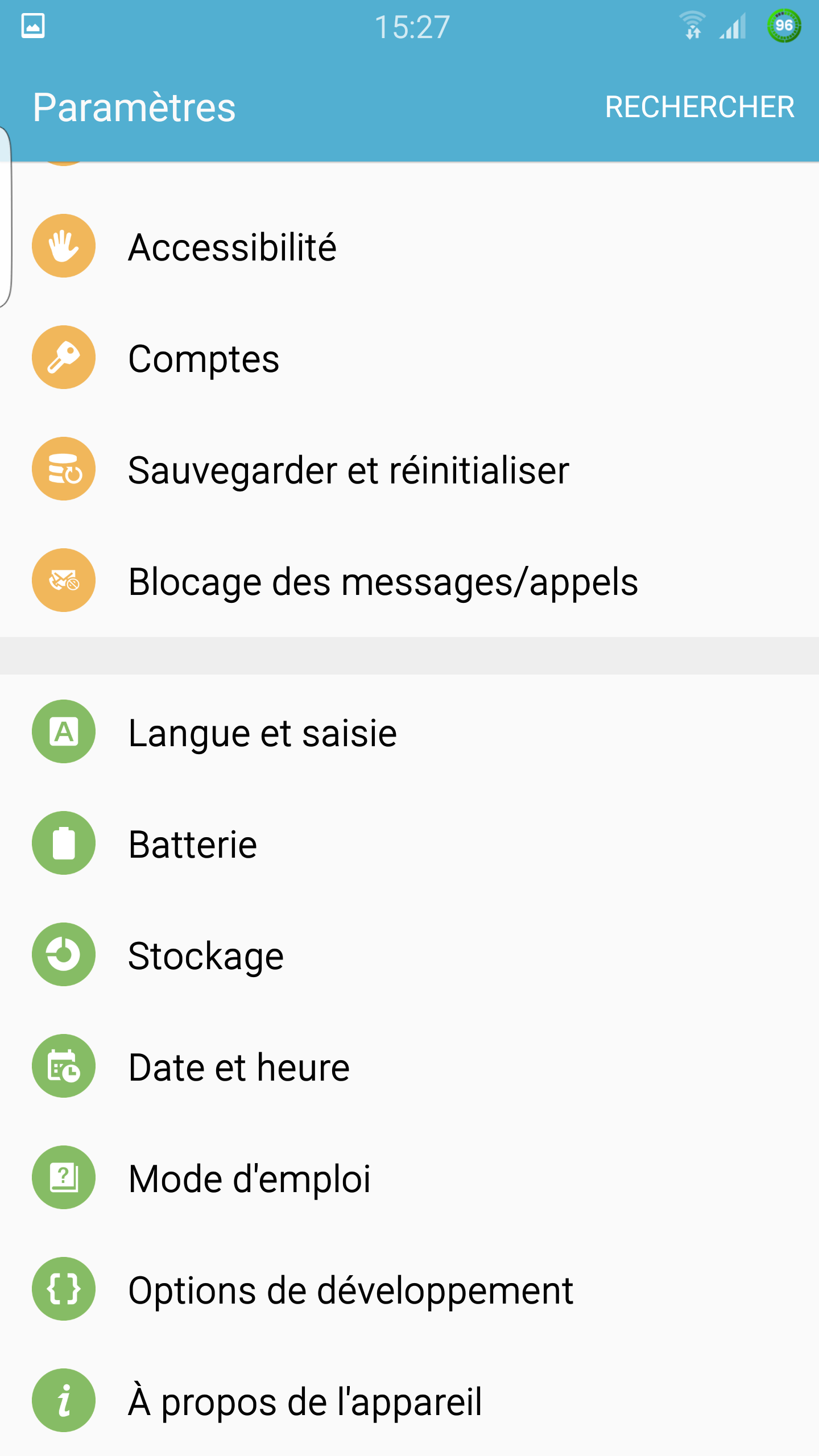Go to Comptes

pyautogui.click(x=204, y=358)
